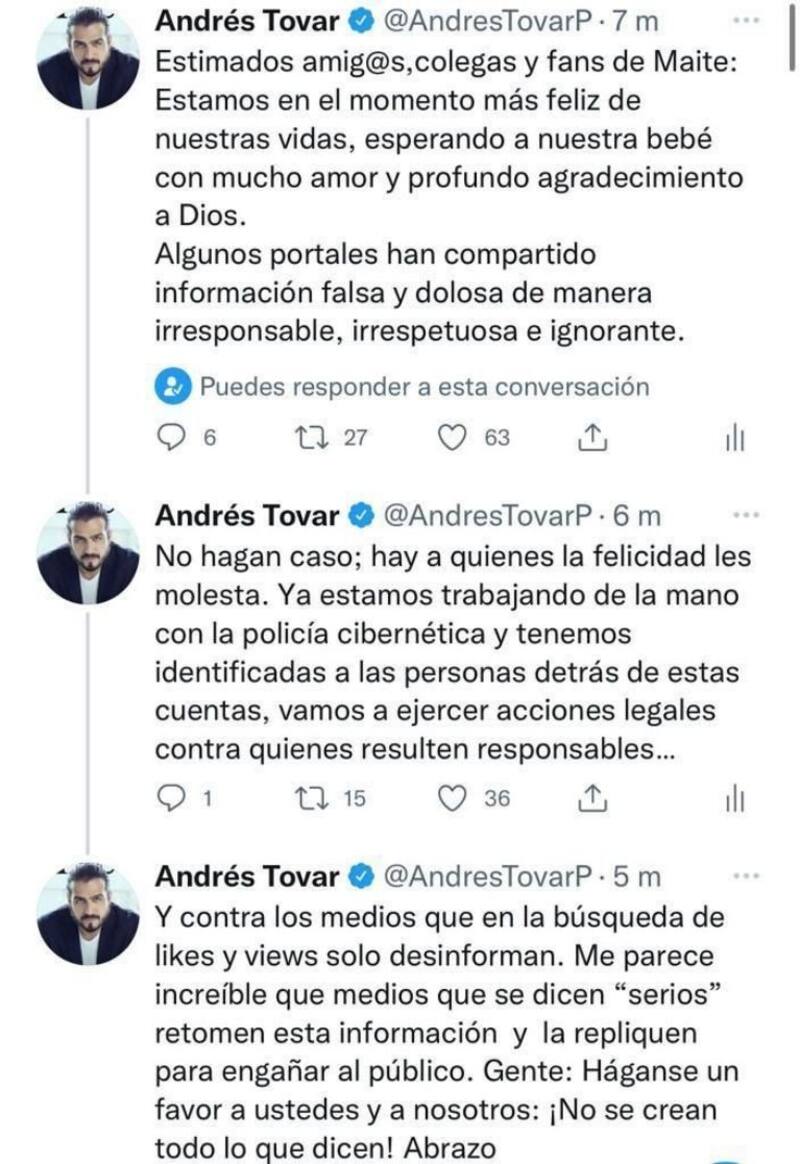View analytics of the 6 m tweet
The width and height of the screenshot is (800, 1164).
[x=735, y=798]
